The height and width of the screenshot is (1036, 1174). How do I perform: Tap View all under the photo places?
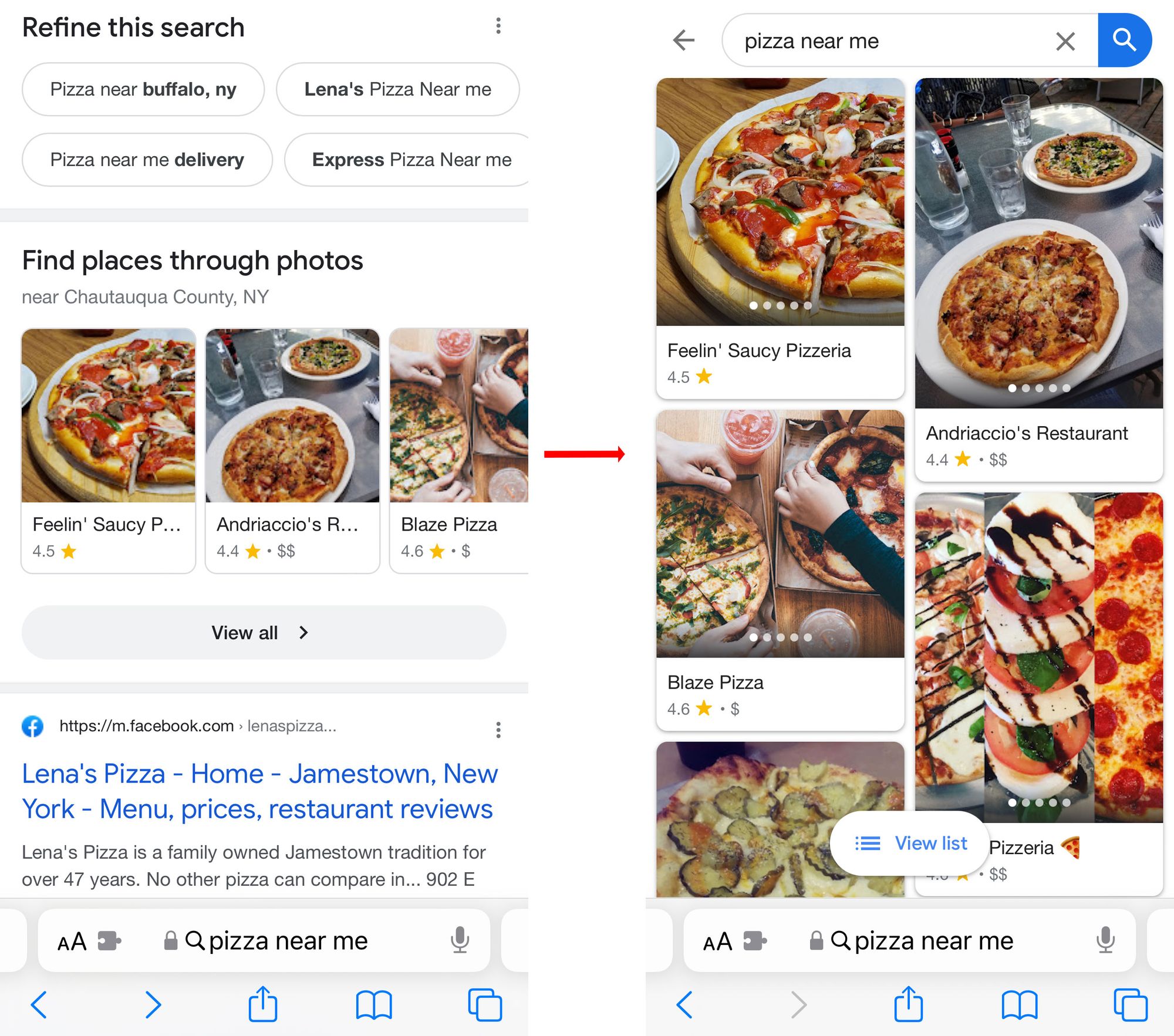[264, 632]
